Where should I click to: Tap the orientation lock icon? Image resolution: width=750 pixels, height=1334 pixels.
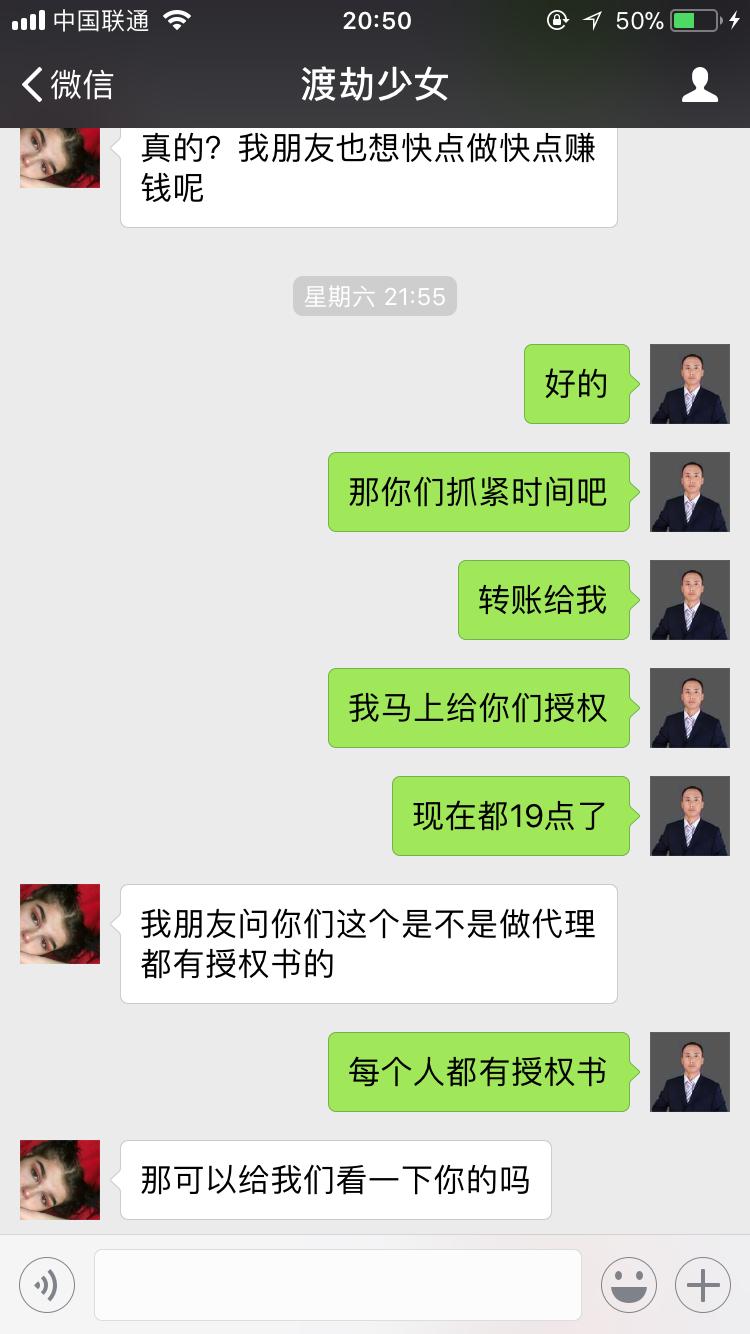(556, 20)
